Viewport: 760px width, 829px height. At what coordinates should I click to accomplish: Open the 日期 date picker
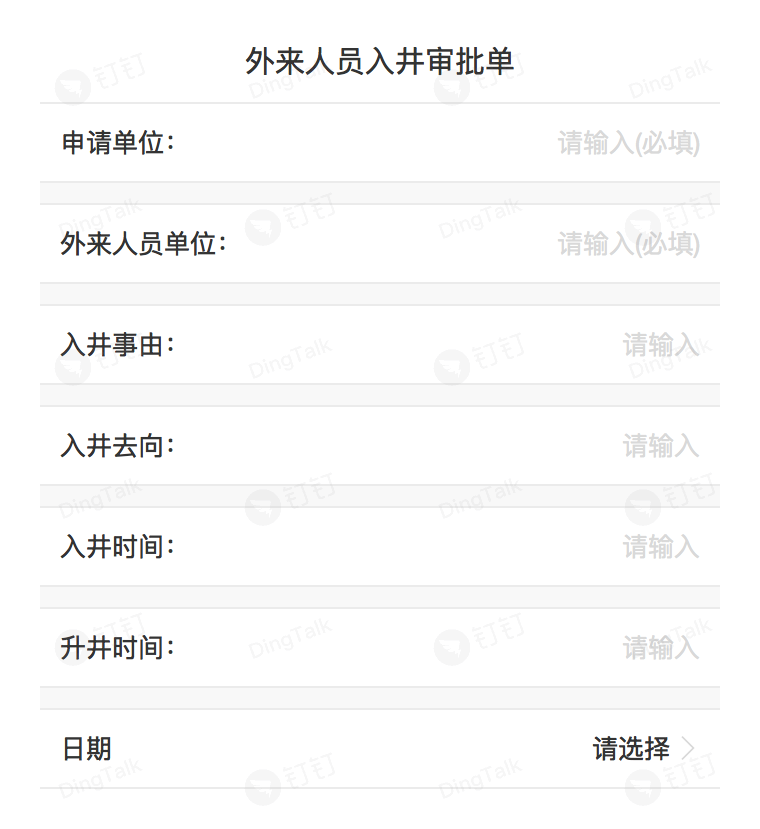tap(642, 749)
